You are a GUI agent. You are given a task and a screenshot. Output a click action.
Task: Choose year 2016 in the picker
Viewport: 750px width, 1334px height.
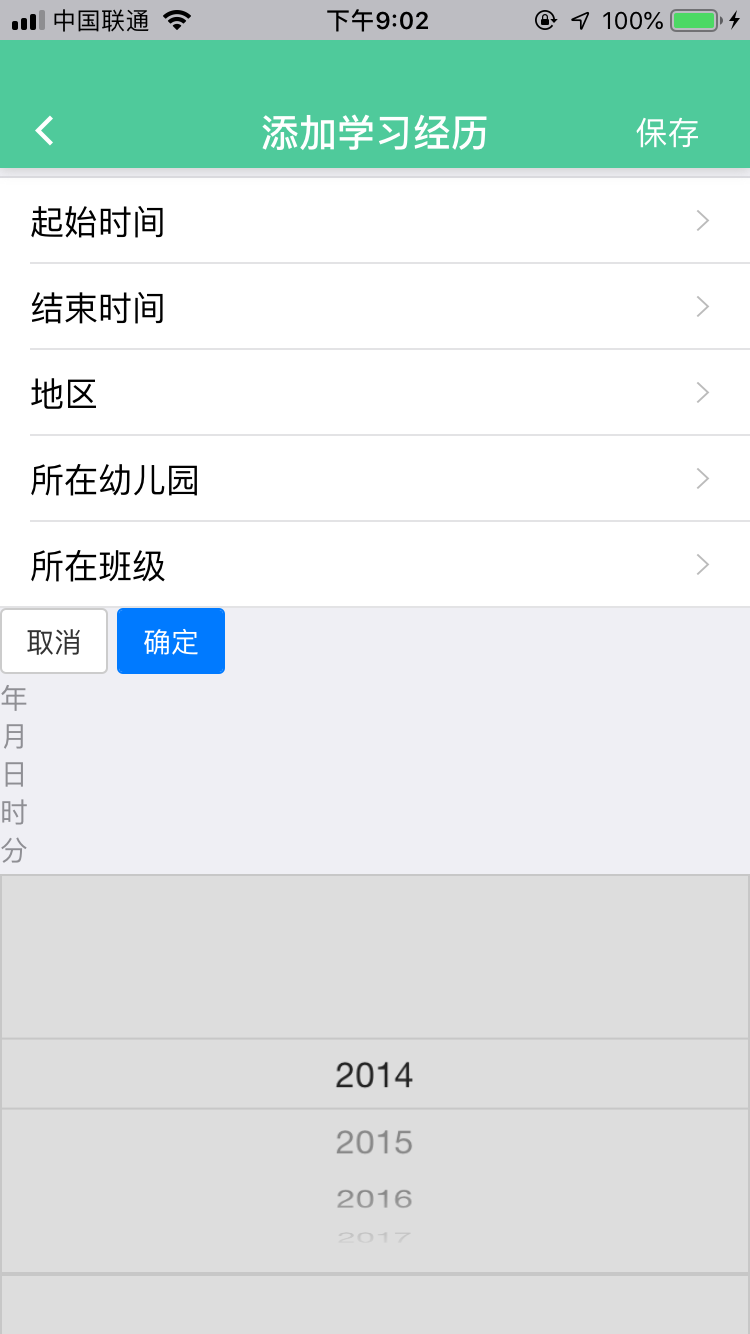click(374, 1198)
